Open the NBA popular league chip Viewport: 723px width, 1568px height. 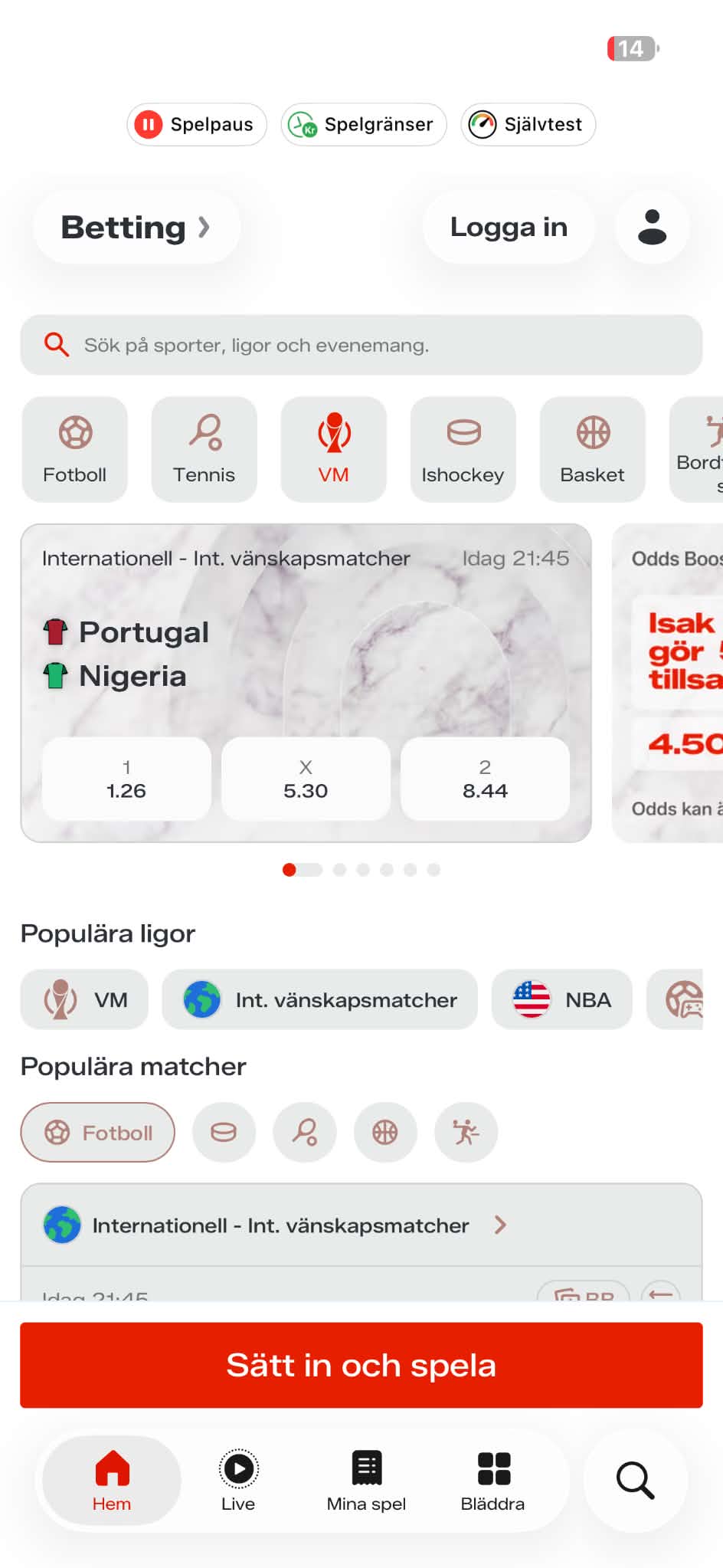pos(562,999)
